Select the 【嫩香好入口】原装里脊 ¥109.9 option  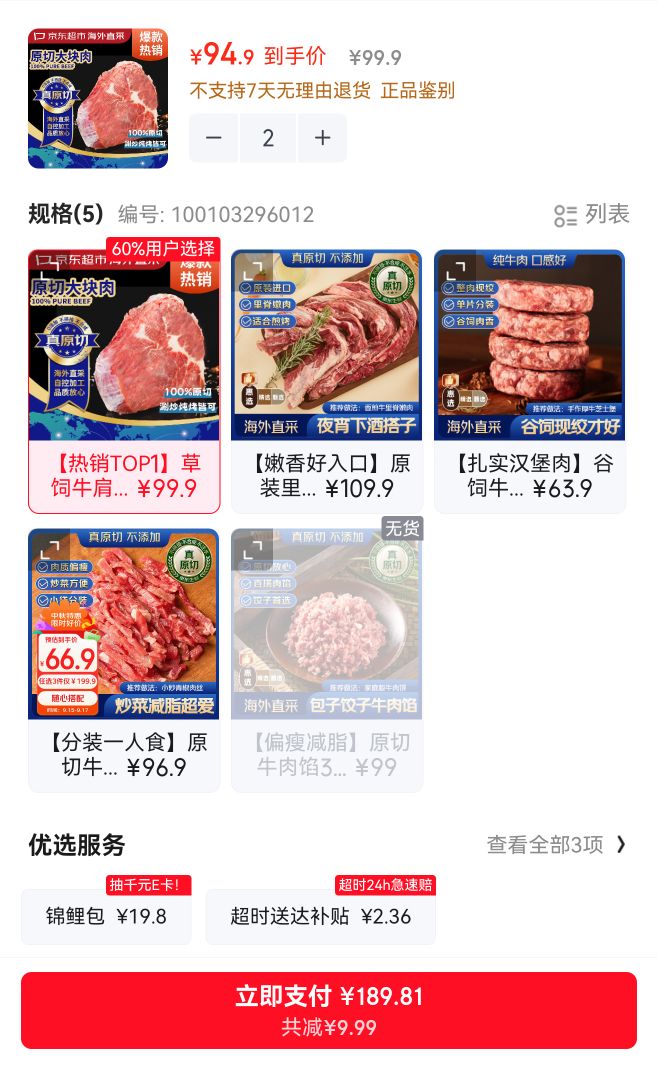[x=326, y=381]
